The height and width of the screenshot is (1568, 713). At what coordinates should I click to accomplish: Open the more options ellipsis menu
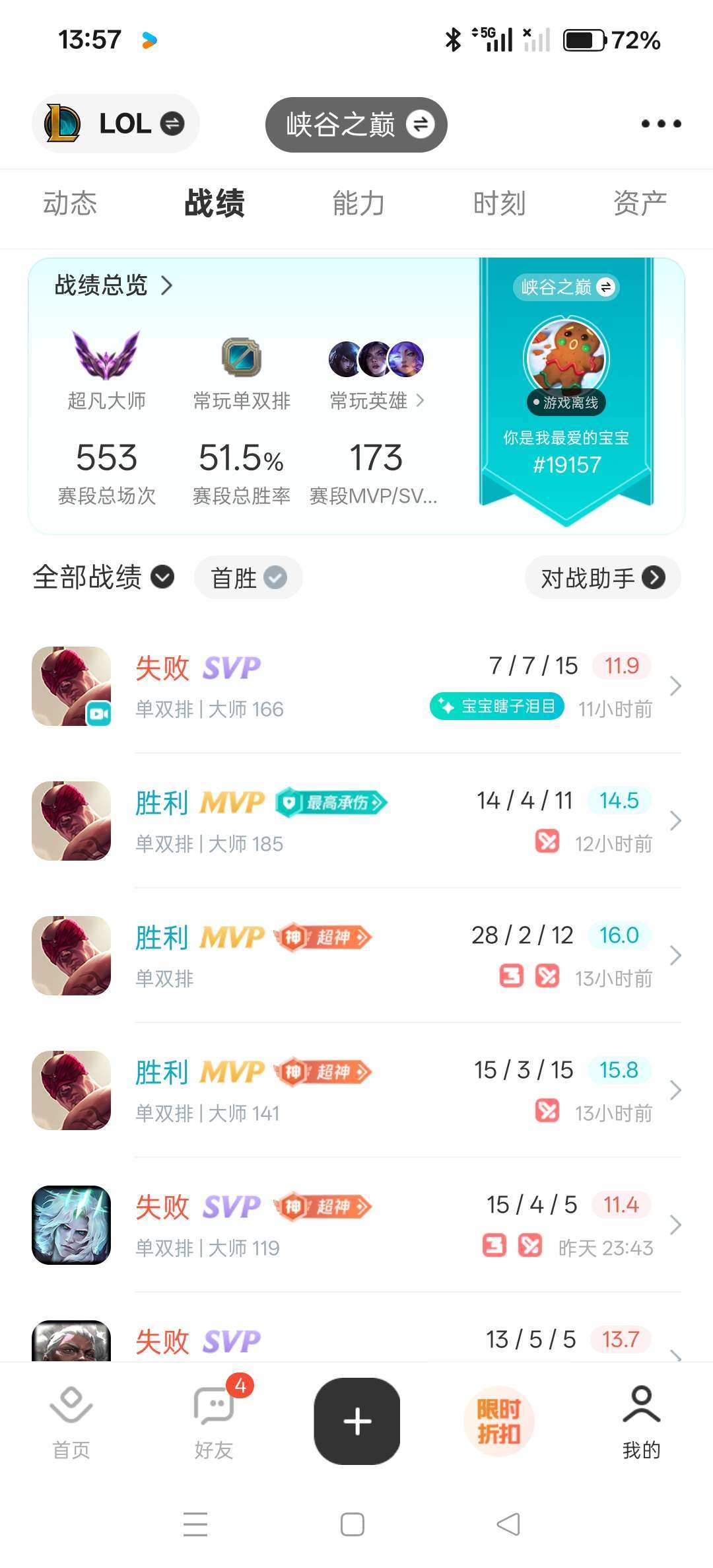coord(660,123)
